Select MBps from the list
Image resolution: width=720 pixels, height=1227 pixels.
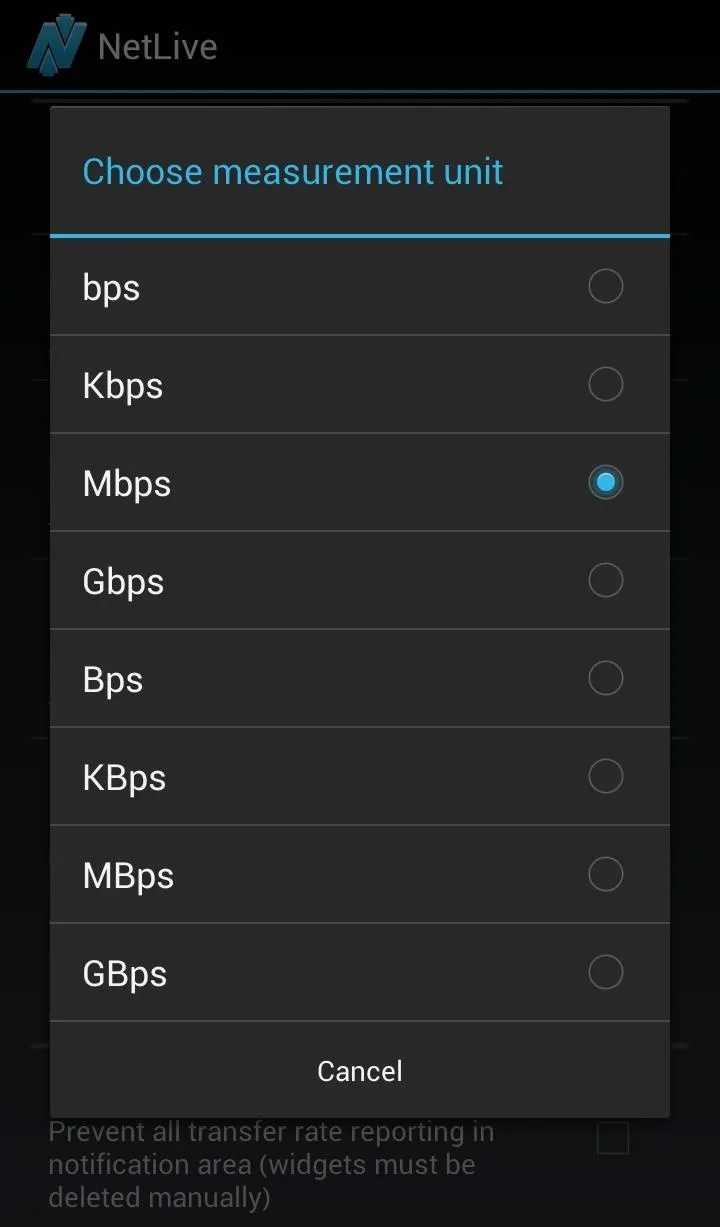[x=360, y=875]
